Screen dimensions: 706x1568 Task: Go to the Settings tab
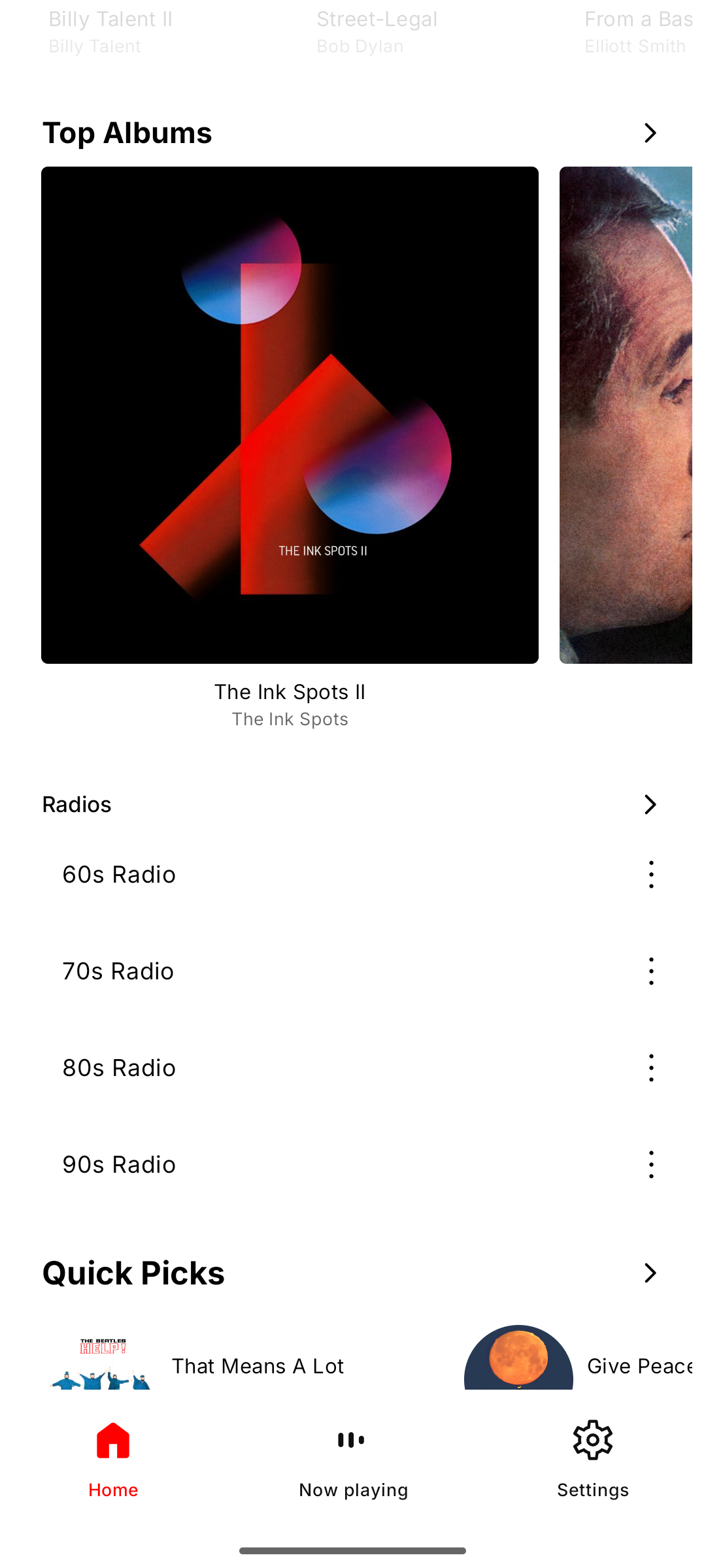tap(593, 1456)
